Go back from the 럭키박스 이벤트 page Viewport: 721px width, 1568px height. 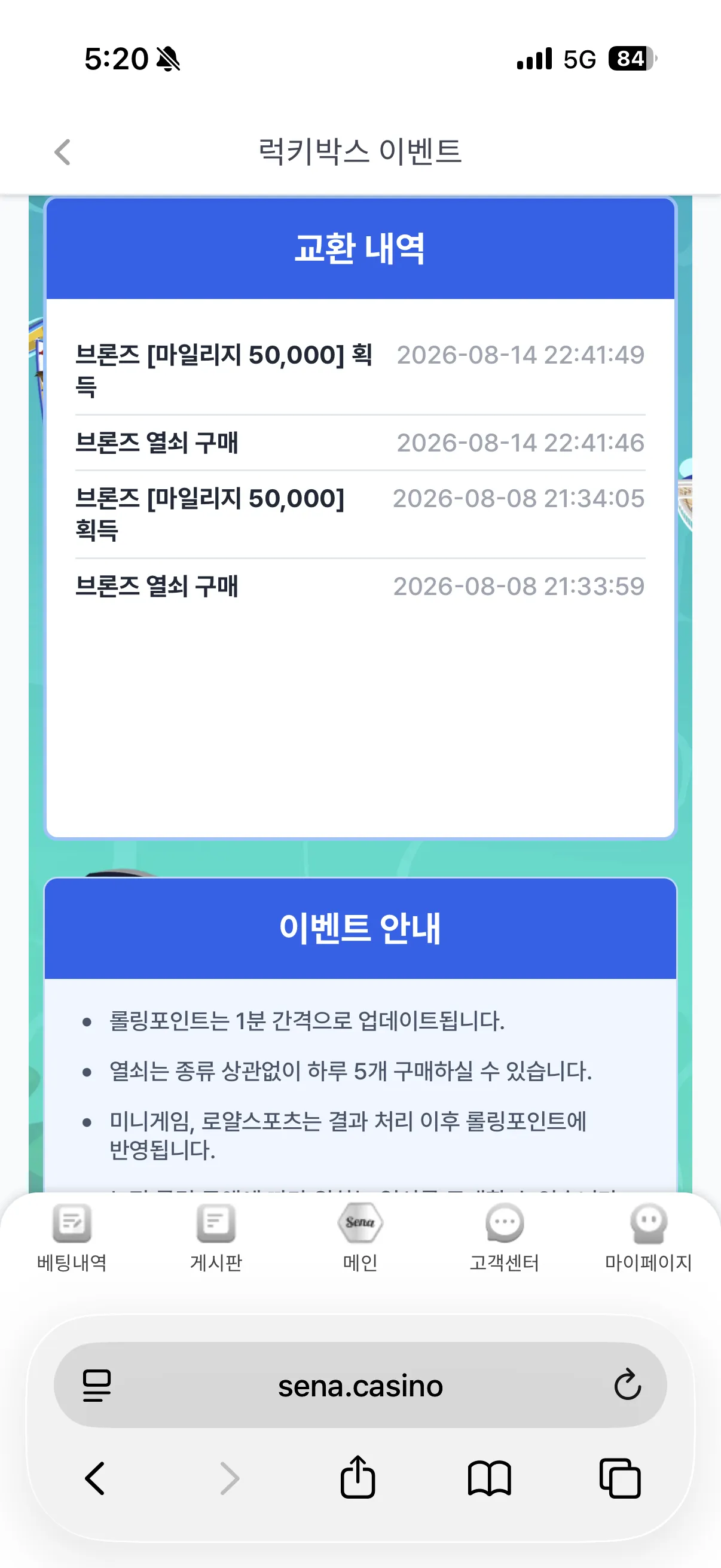(x=63, y=151)
